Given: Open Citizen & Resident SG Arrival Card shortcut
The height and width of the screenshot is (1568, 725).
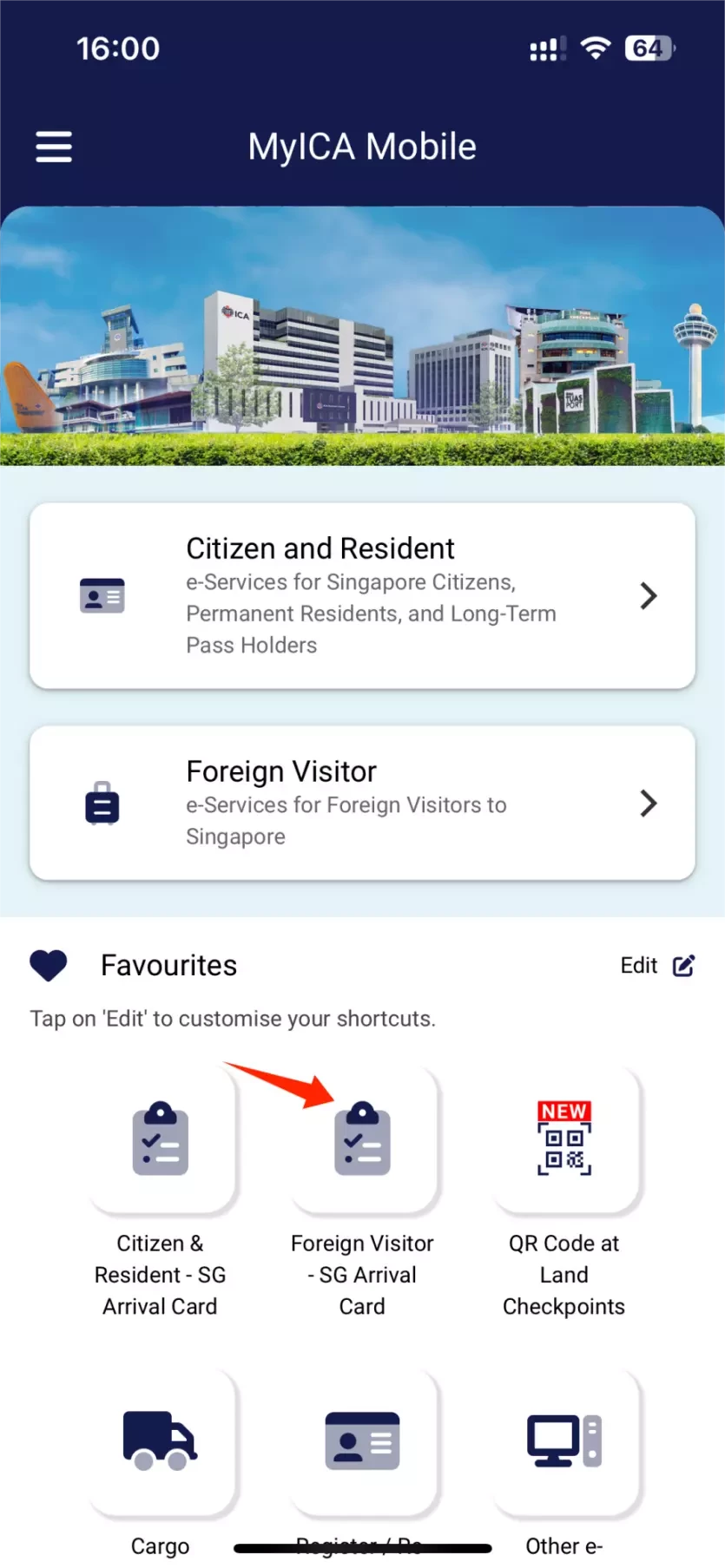Looking at the screenshot, I should click(161, 1139).
